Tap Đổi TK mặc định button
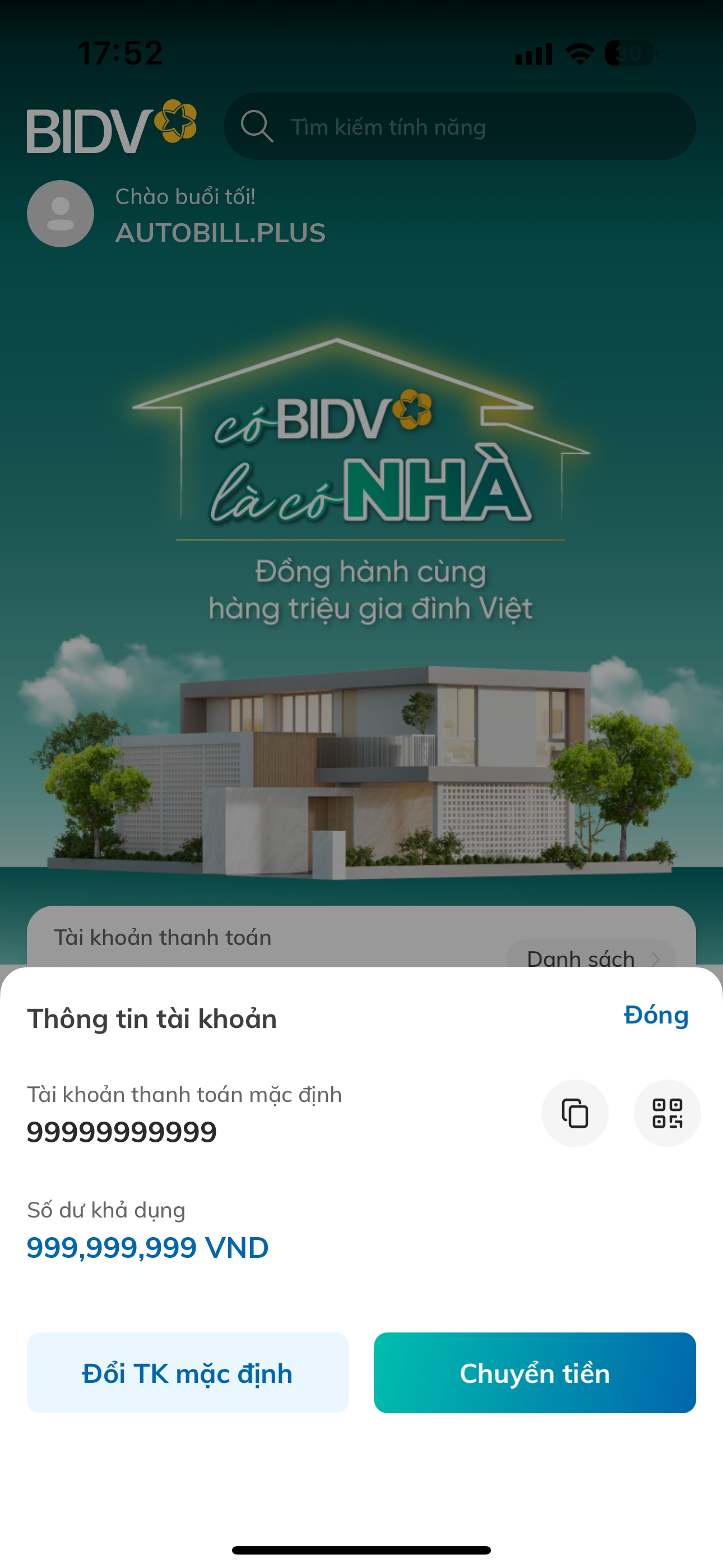Image resolution: width=723 pixels, height=1568 pixels. [x=187, y=1373]
